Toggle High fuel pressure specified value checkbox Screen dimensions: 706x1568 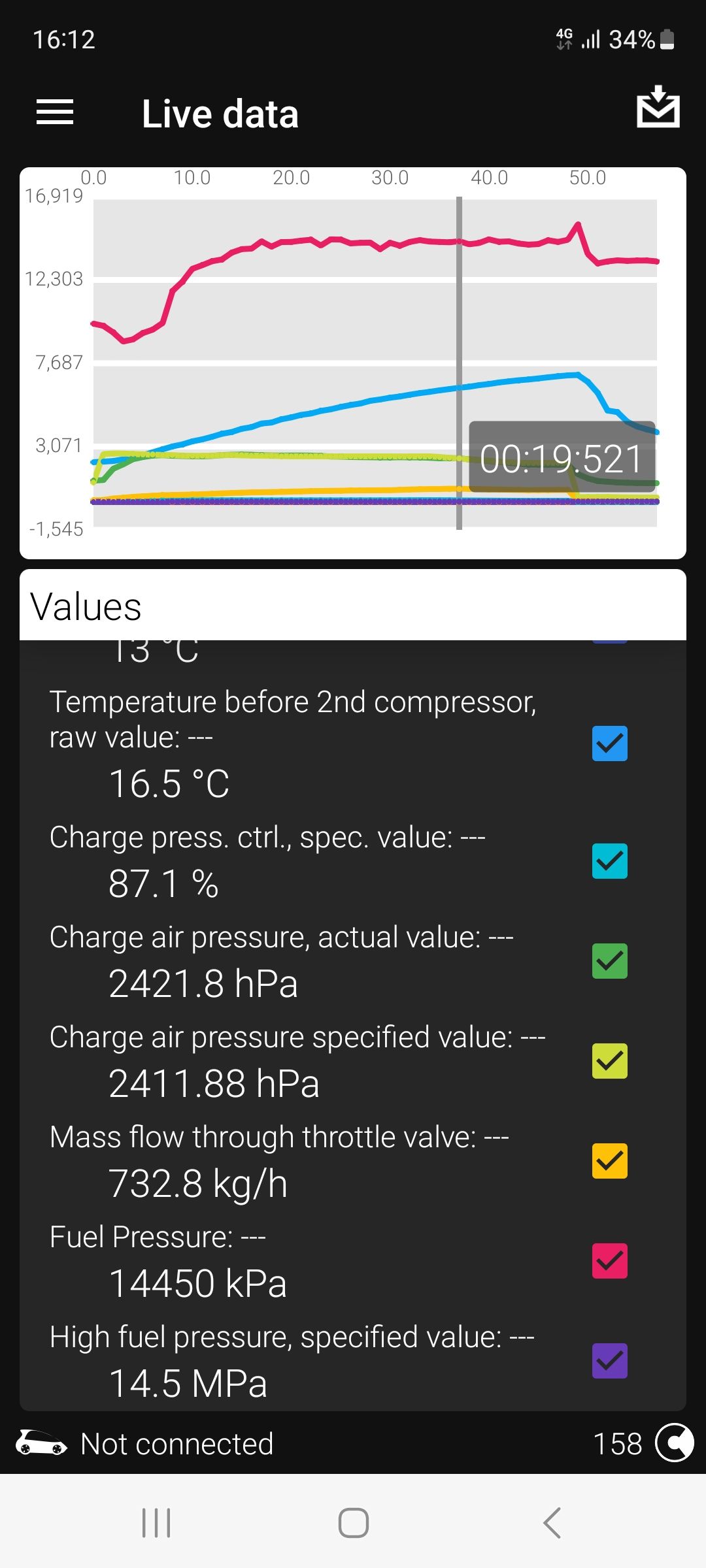point(610,1361)
